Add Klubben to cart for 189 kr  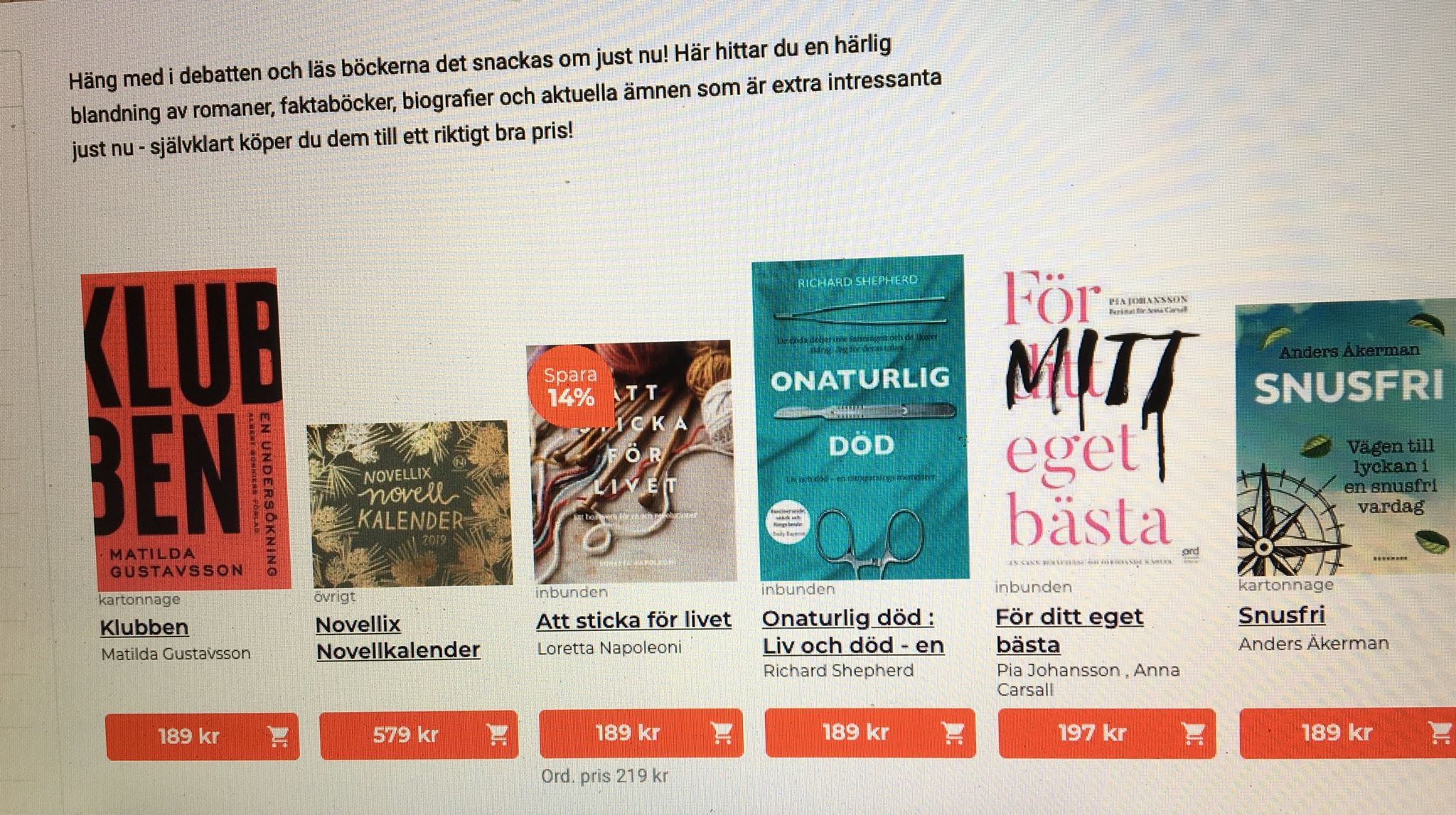[202, 736]
